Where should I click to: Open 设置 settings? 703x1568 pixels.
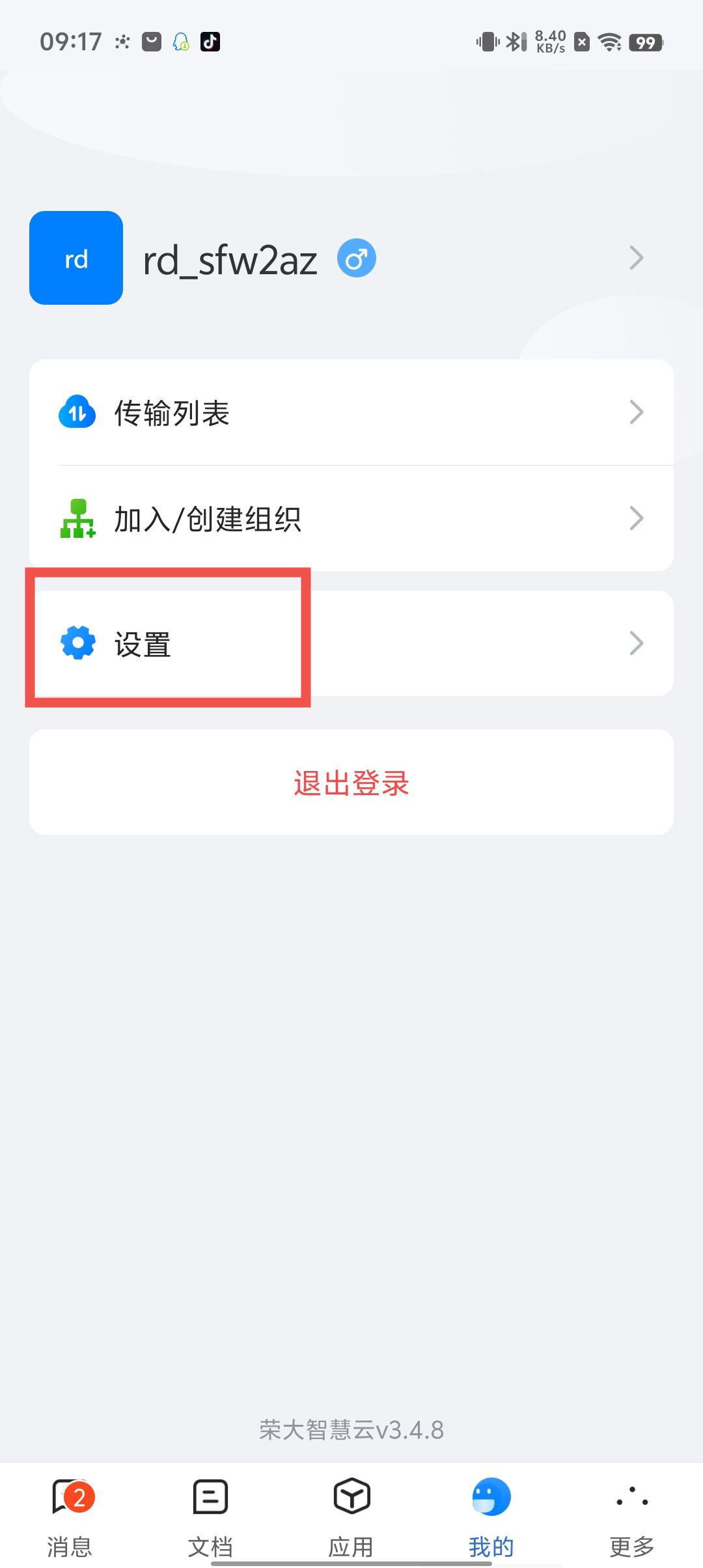click(x=351, y=643)
